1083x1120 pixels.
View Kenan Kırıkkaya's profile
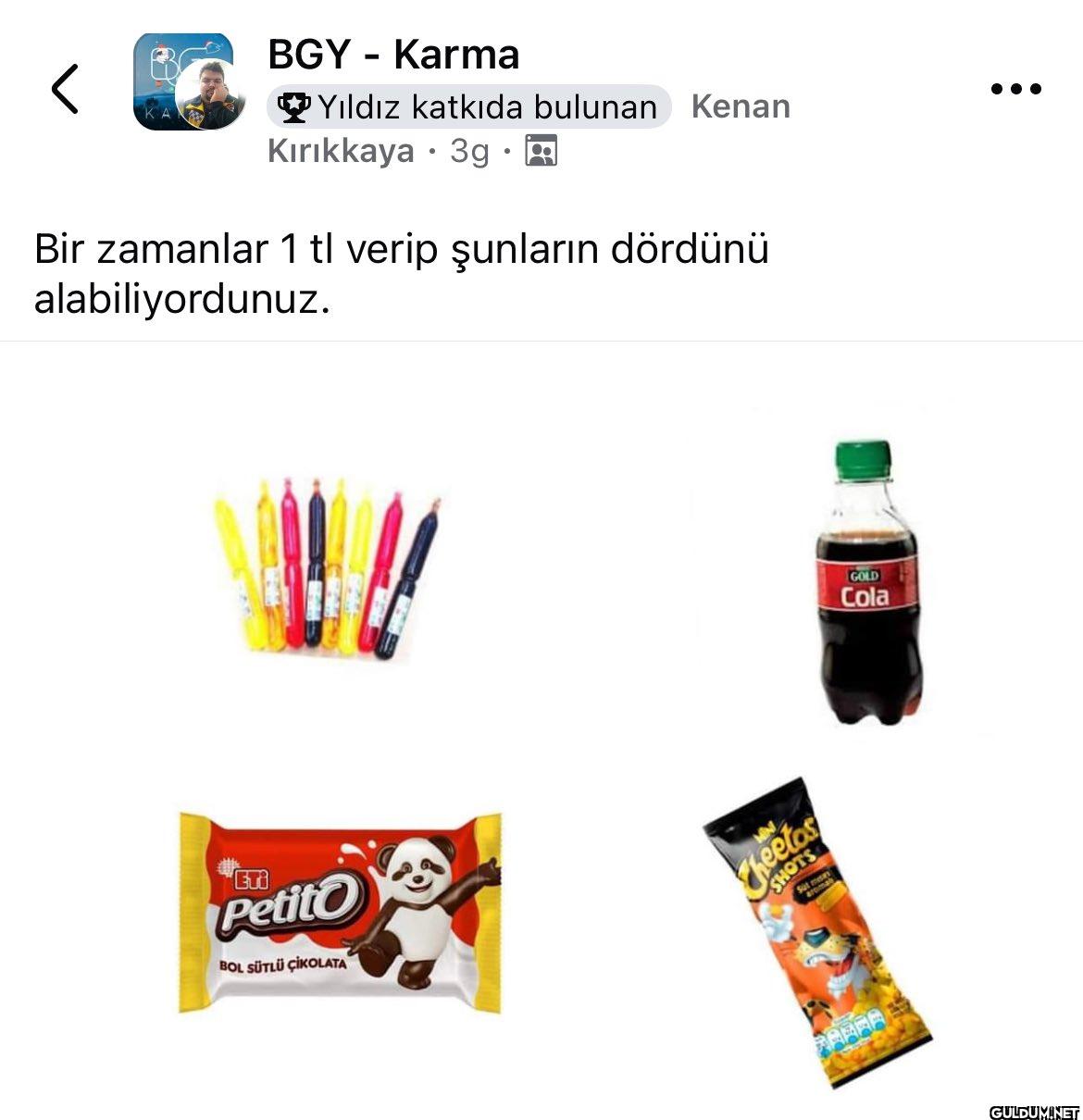[x=740, y=107]
